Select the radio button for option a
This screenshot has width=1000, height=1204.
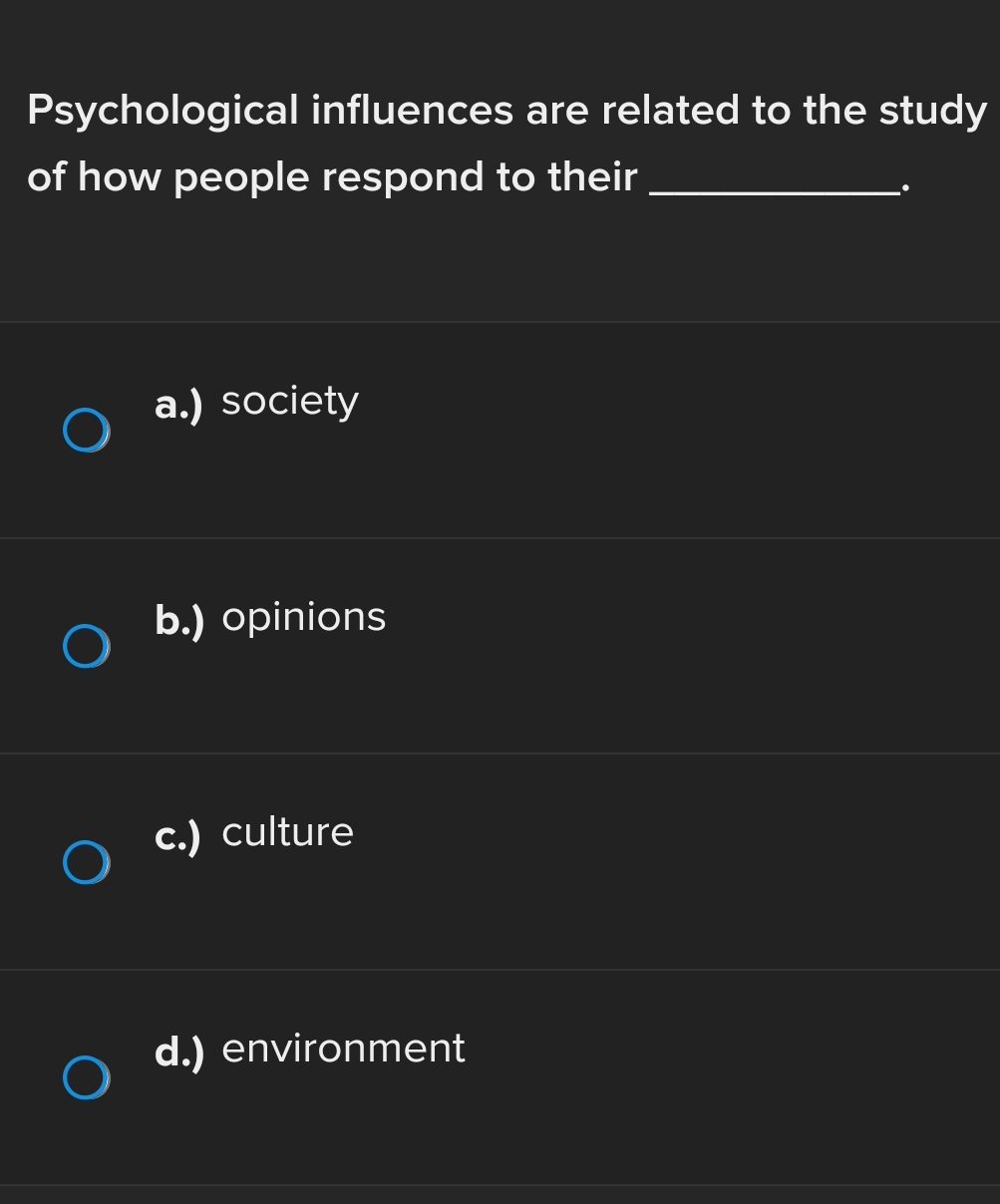pyautogui.click(x=86, y=431)
